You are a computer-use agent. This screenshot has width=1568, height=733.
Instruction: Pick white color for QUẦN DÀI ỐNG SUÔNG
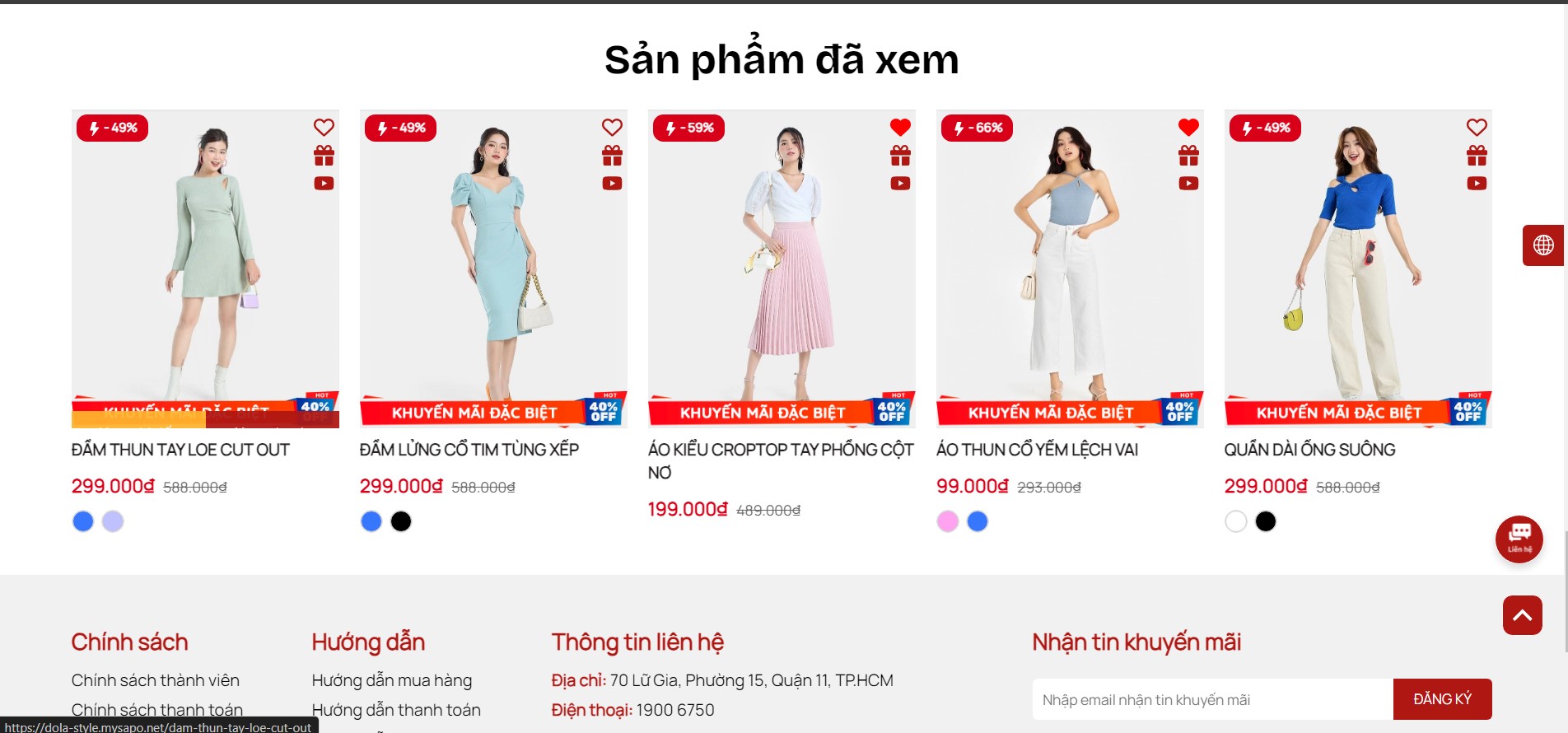pyautogui.click(x=1236, y=521)
